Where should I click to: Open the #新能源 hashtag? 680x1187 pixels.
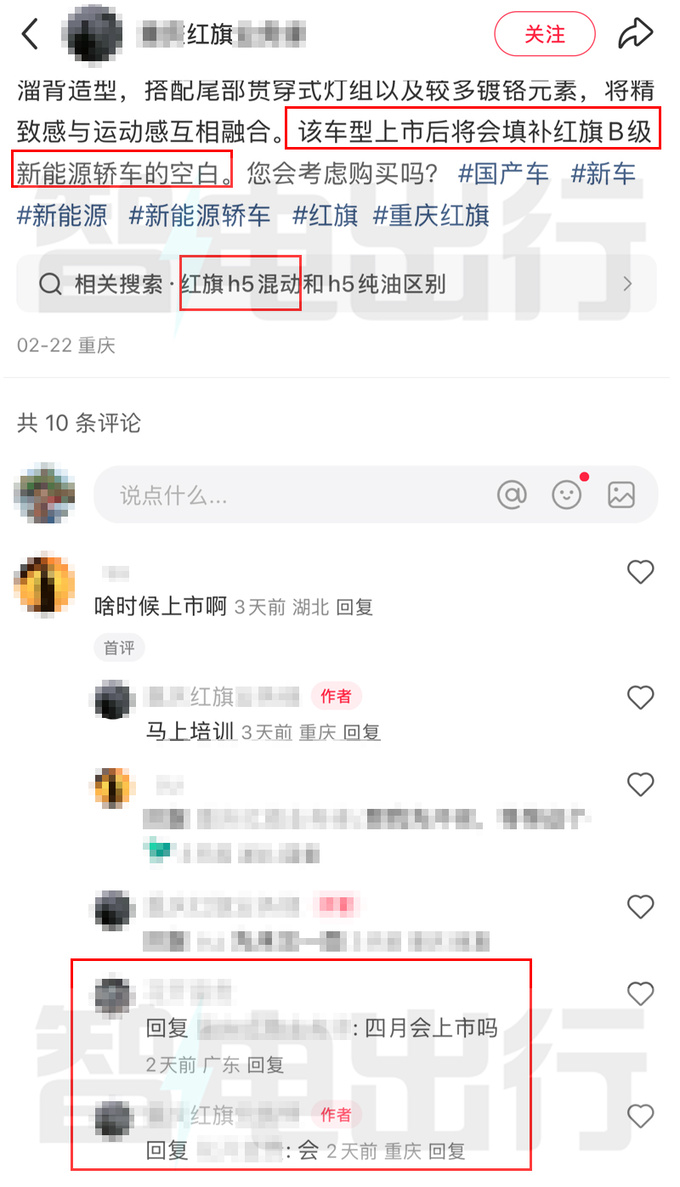pyautogui.click(x=62, y=214)
